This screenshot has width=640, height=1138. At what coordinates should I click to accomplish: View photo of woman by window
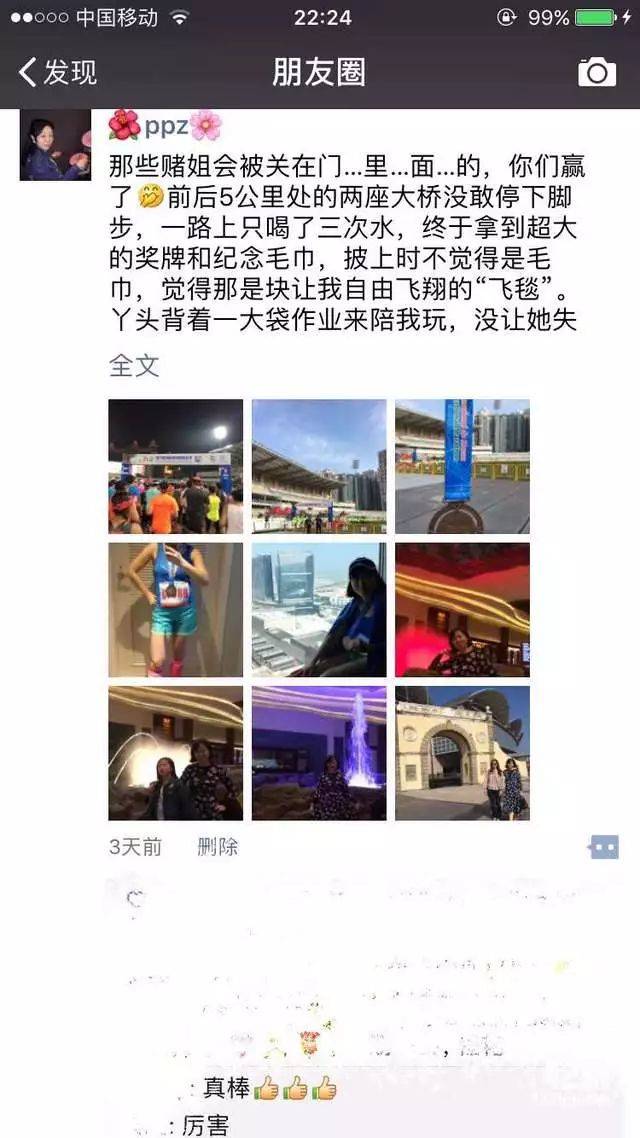tap(319, 610)
